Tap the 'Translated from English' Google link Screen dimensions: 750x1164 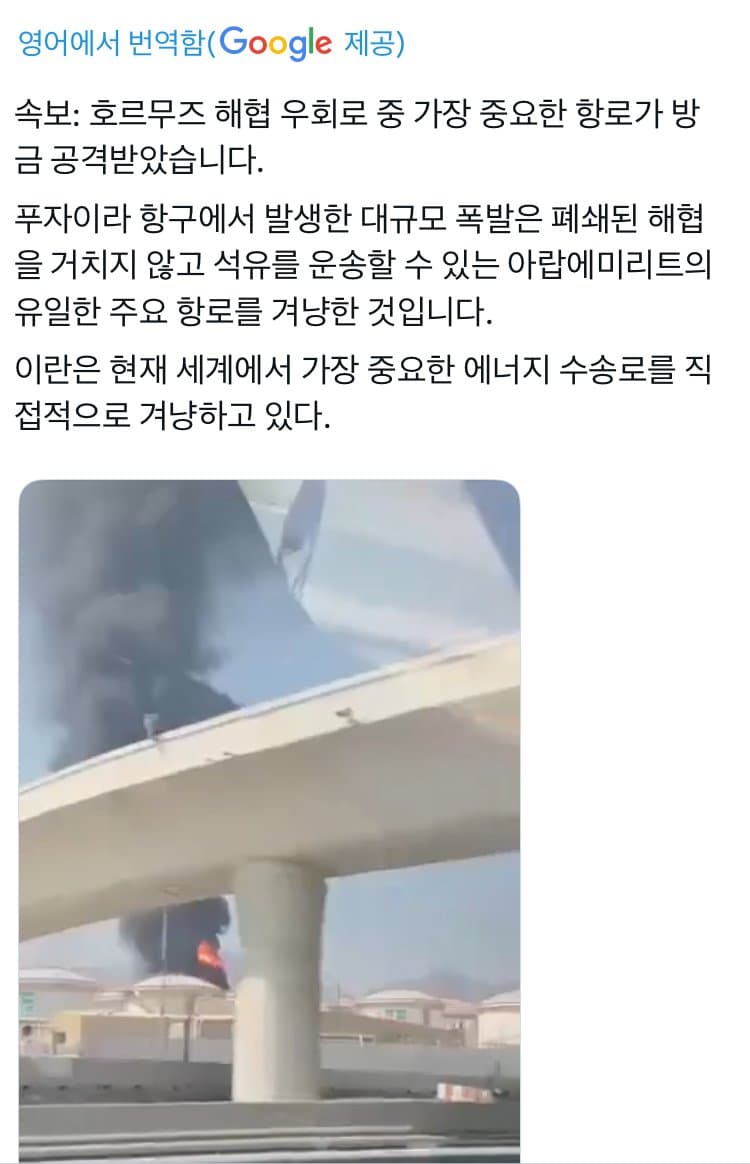coord(210,43)
